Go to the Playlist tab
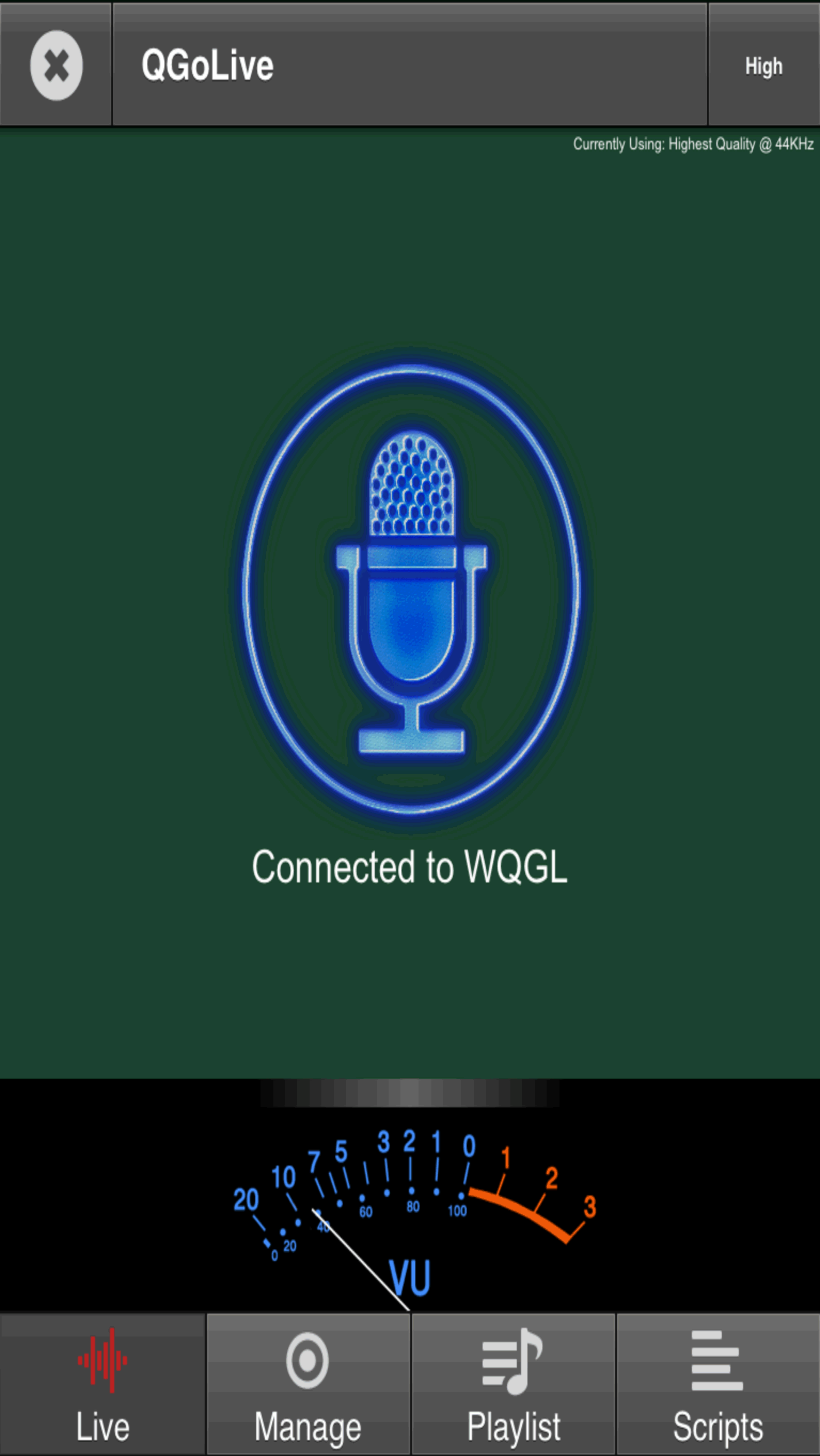This screenshot has width=820, height=1456. (x=514, y=1384)
